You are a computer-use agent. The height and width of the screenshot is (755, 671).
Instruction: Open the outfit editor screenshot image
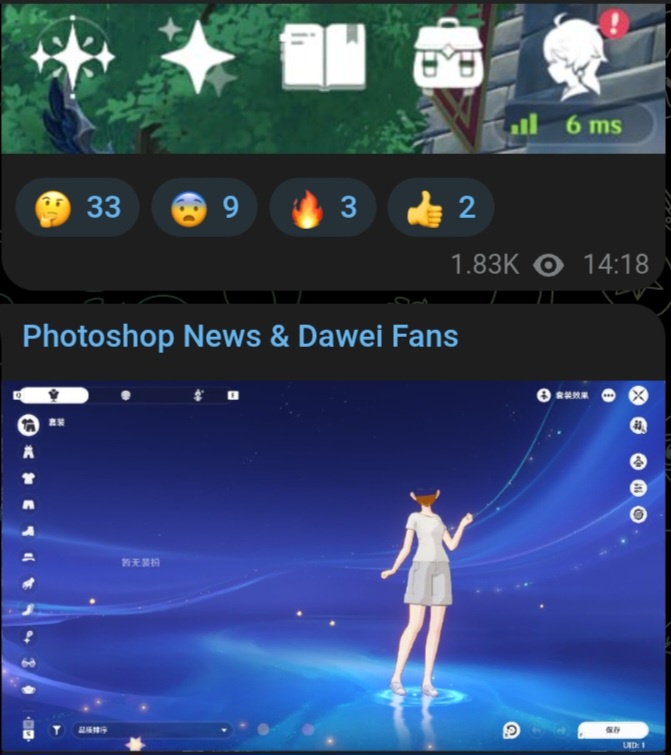334,566
